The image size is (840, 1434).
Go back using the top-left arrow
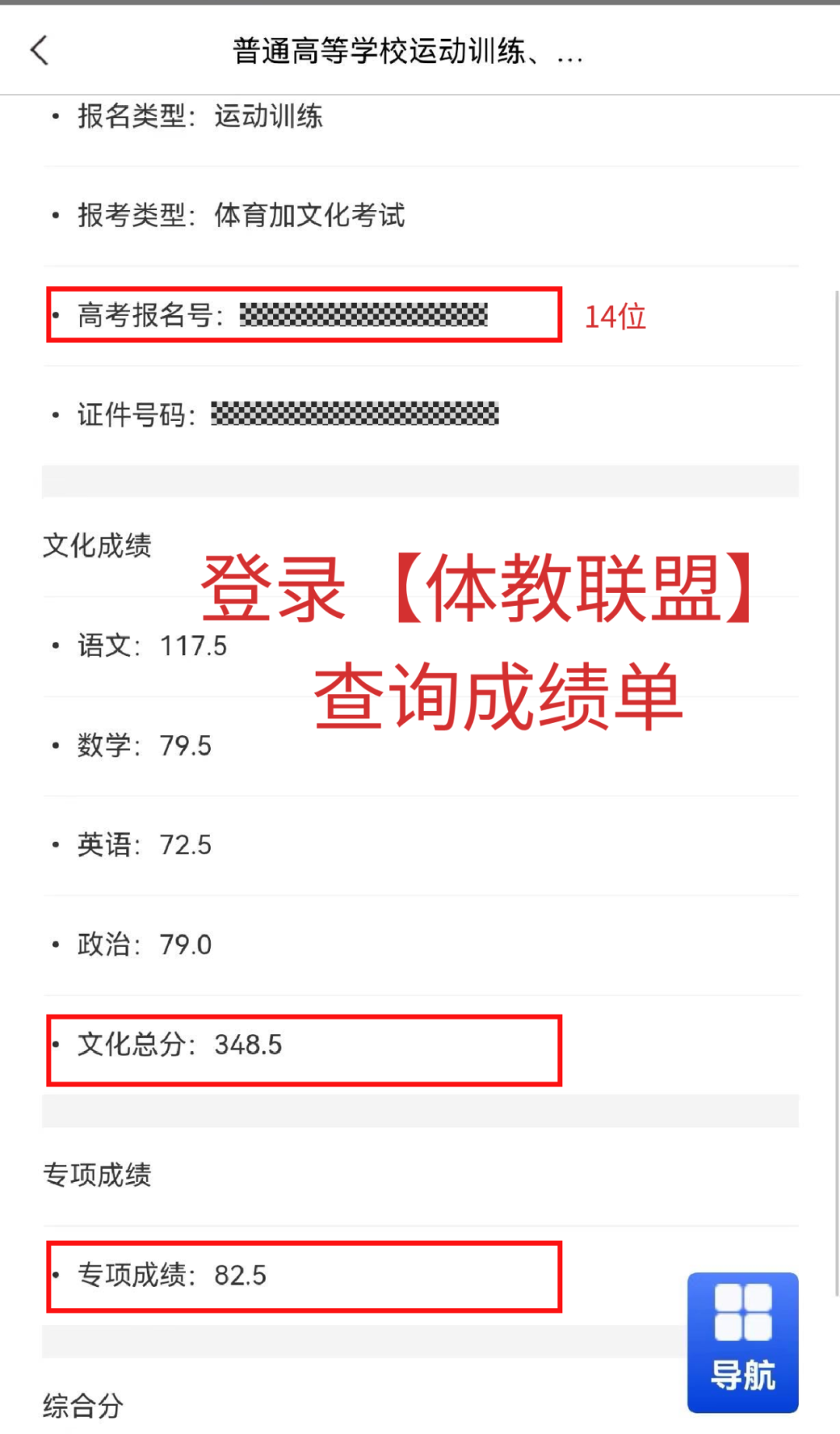(x=40, y=51)
